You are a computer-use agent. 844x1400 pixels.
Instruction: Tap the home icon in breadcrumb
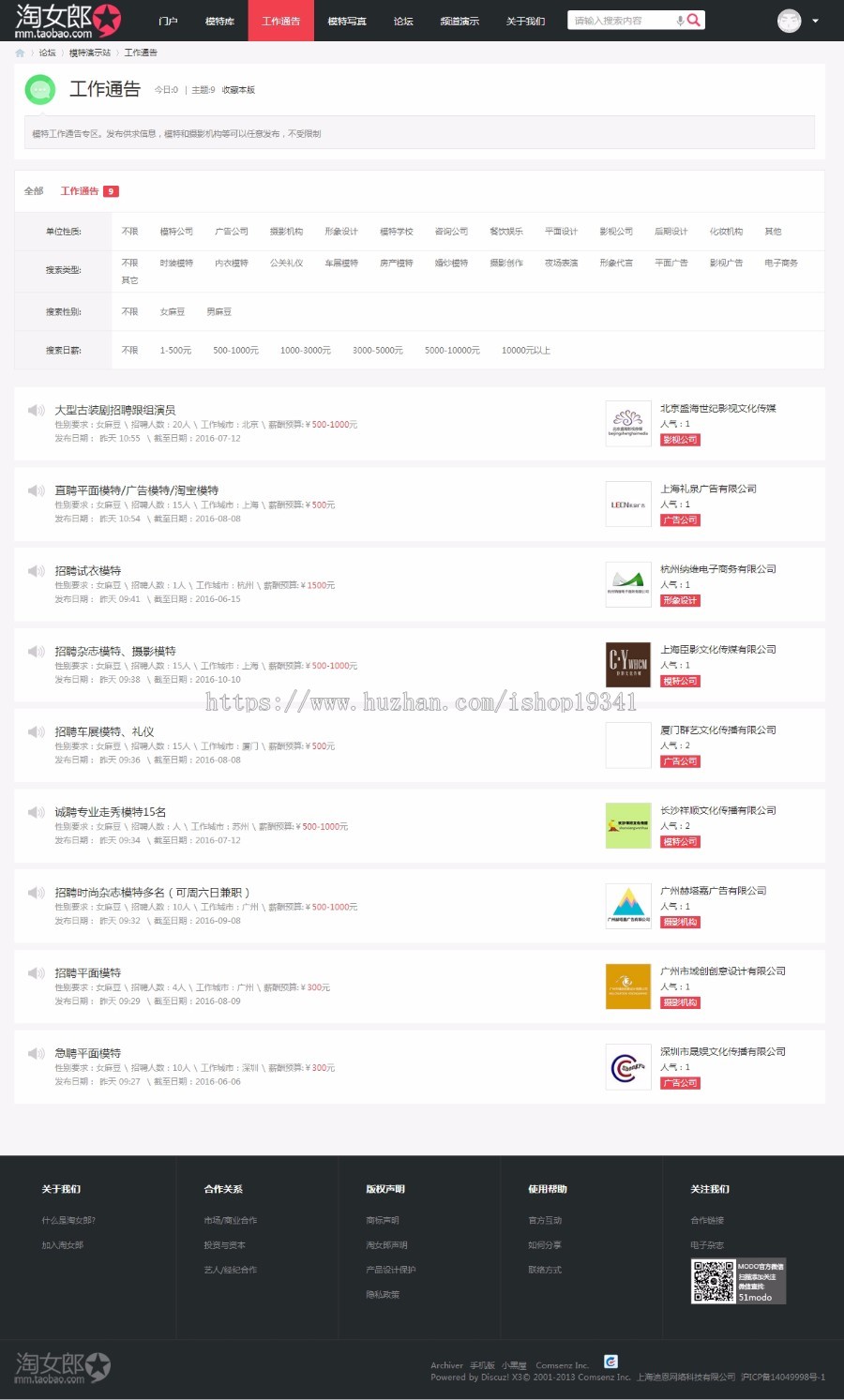click(x=20, y=53)
